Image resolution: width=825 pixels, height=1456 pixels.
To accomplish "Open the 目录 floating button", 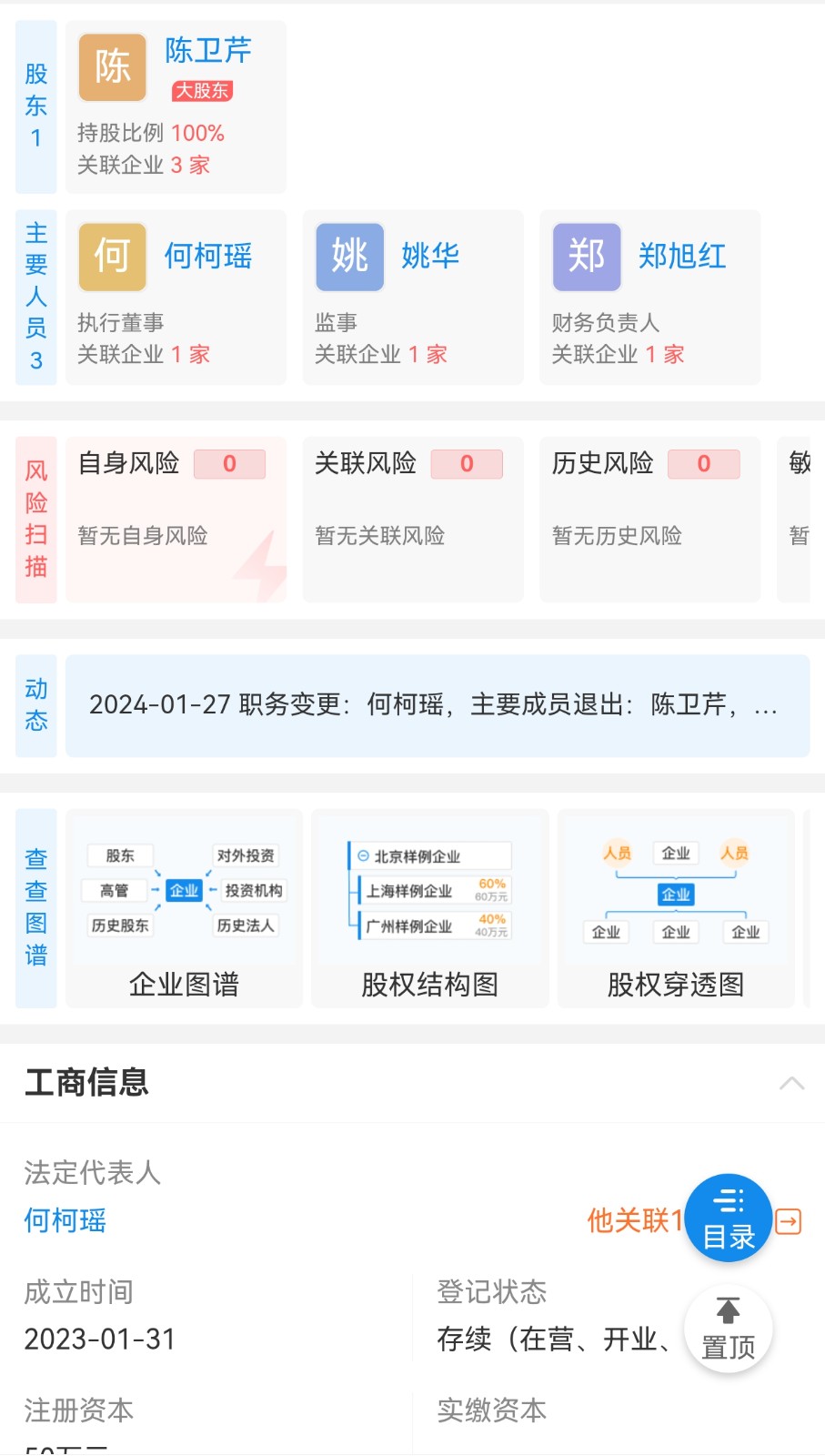I will (729, 1218).
